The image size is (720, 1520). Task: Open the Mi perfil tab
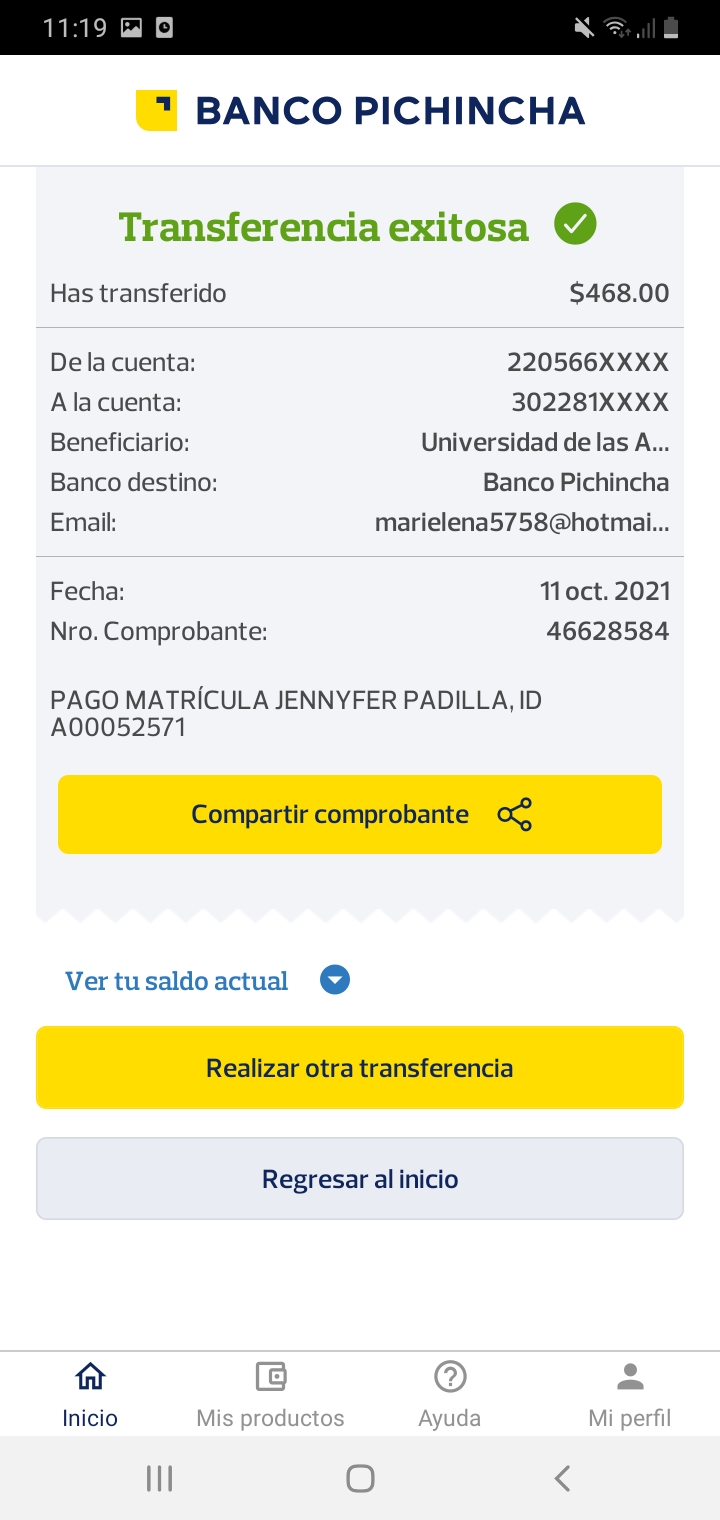(630, 1394)
